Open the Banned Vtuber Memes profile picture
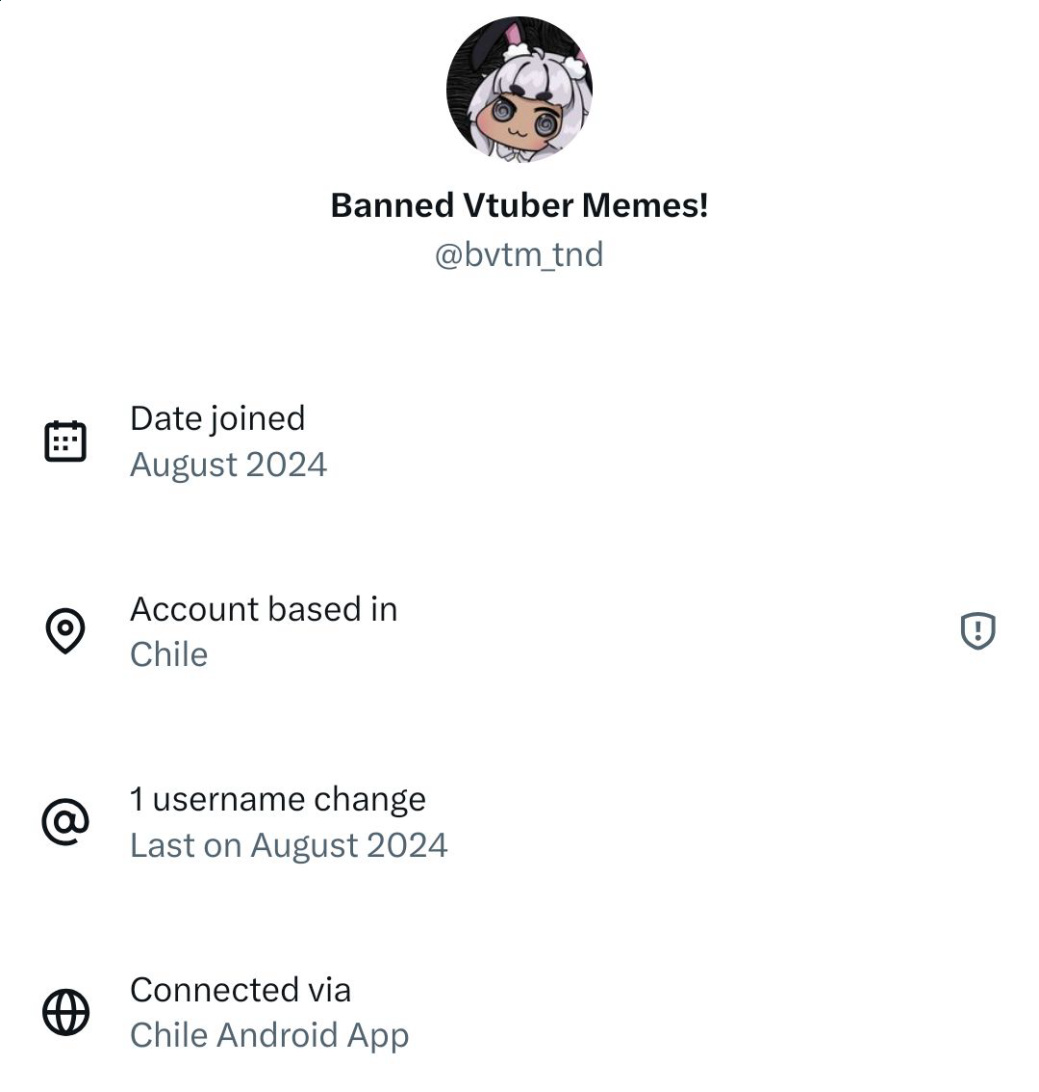The width and height of the screenshot is (1039, 1092). tap(519, 89)
